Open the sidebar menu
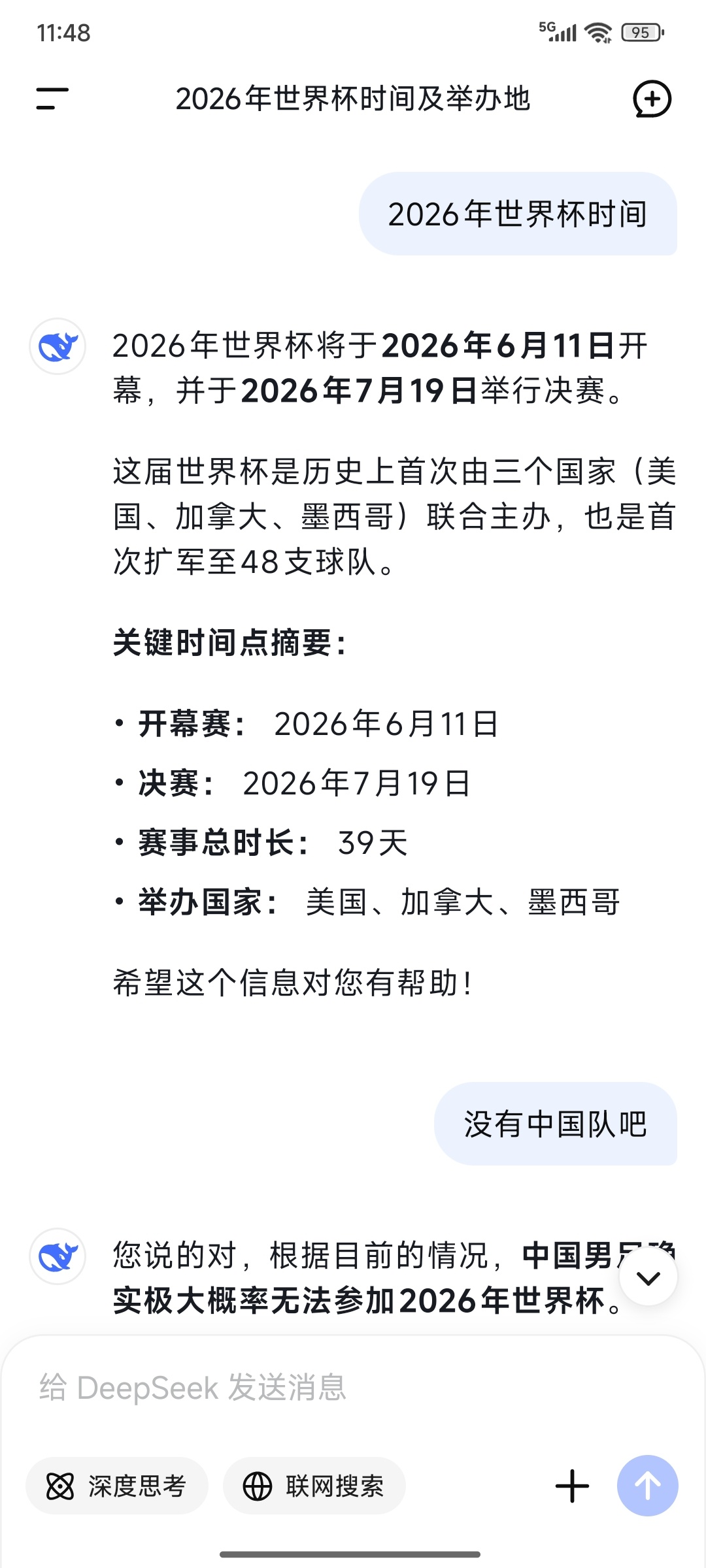Viewport: 706px width, 1568px height. click(x=52, y=99)
